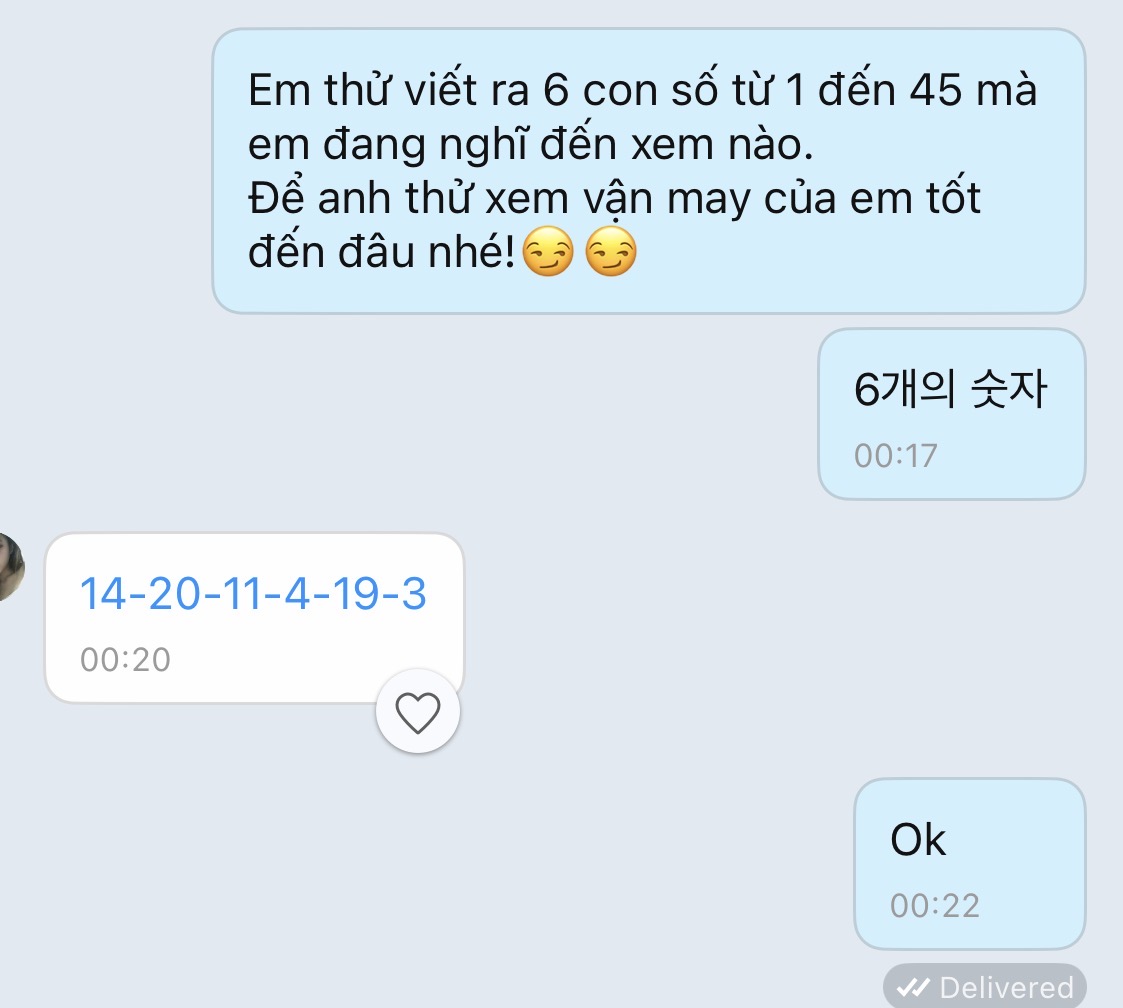
Task: Tap the blue 14-20-11-4-19-3 number link
Action: (x=253, y=594)
